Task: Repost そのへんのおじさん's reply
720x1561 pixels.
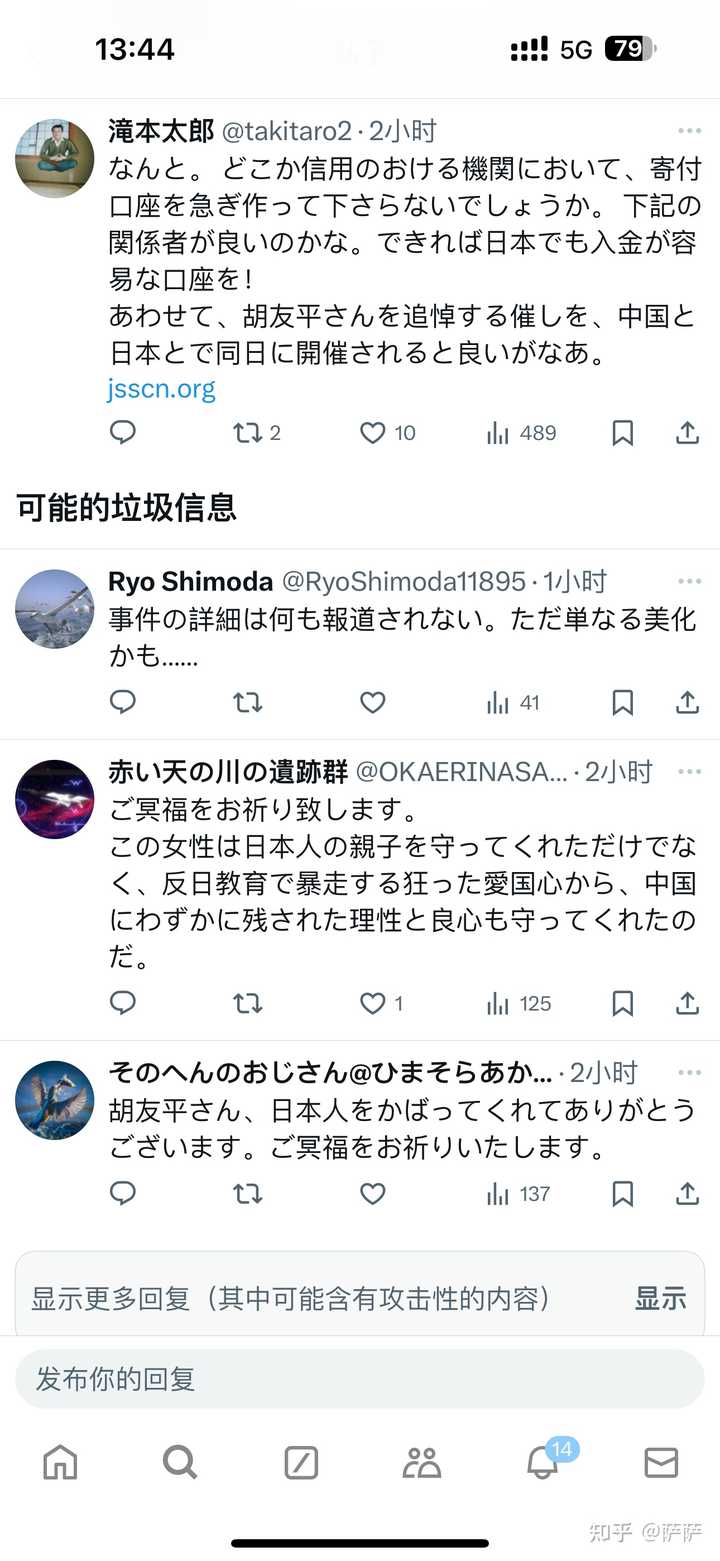Action: pyautogui.click(x=247, y=1193)
